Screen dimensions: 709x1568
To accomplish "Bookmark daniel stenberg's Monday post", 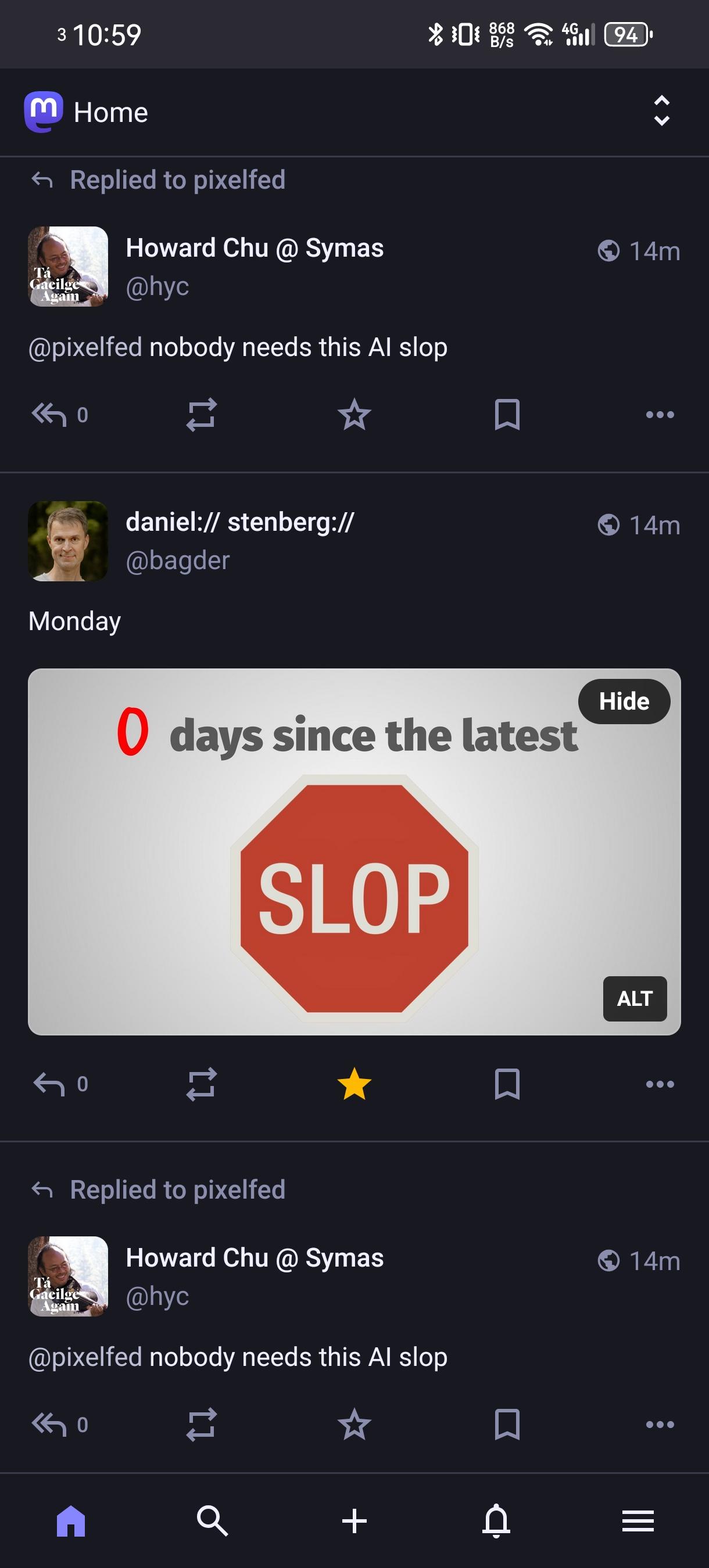I will pyautogui.click(x=507, y=1084).
